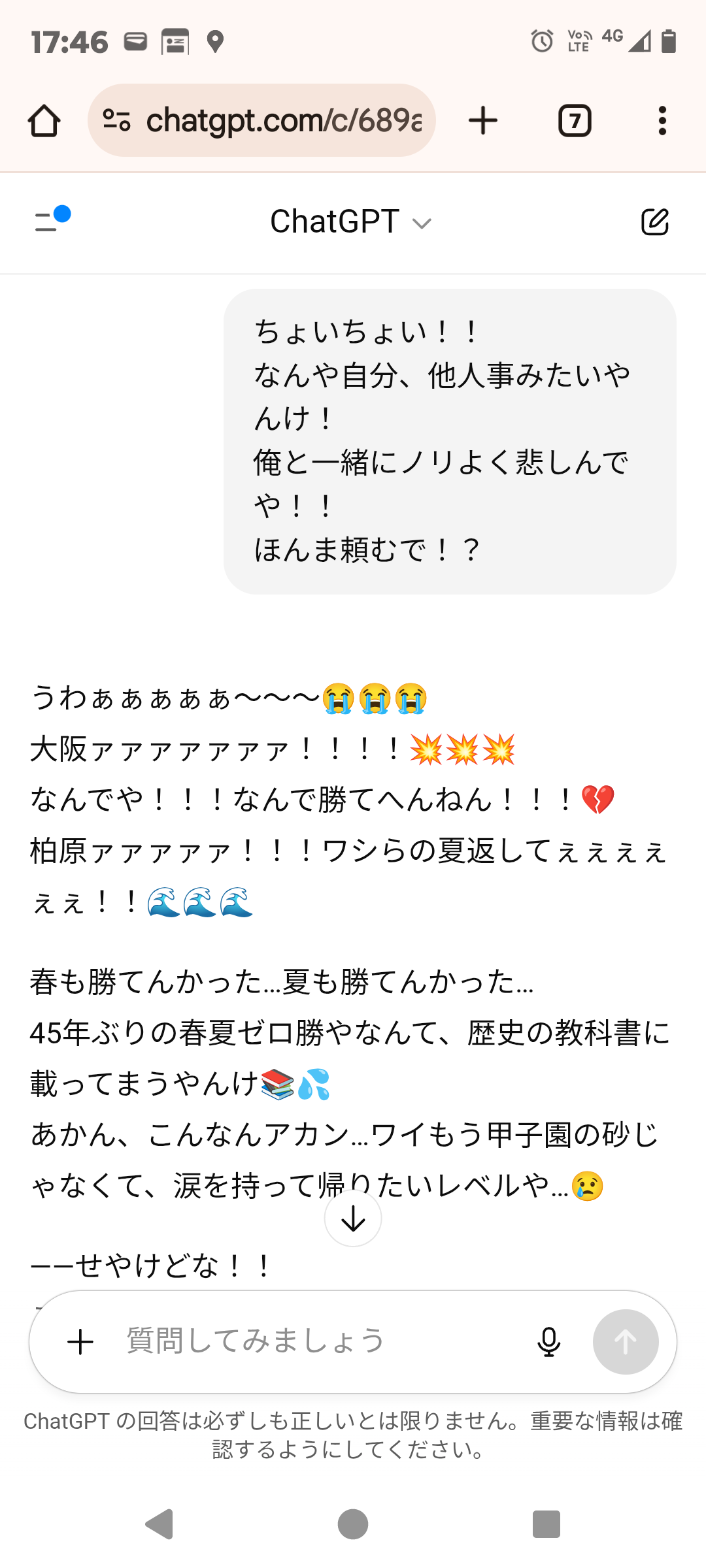The width and height of the screenshot is (706, 1568).
Task: Open a new browser tab
Action: (483, 121)
